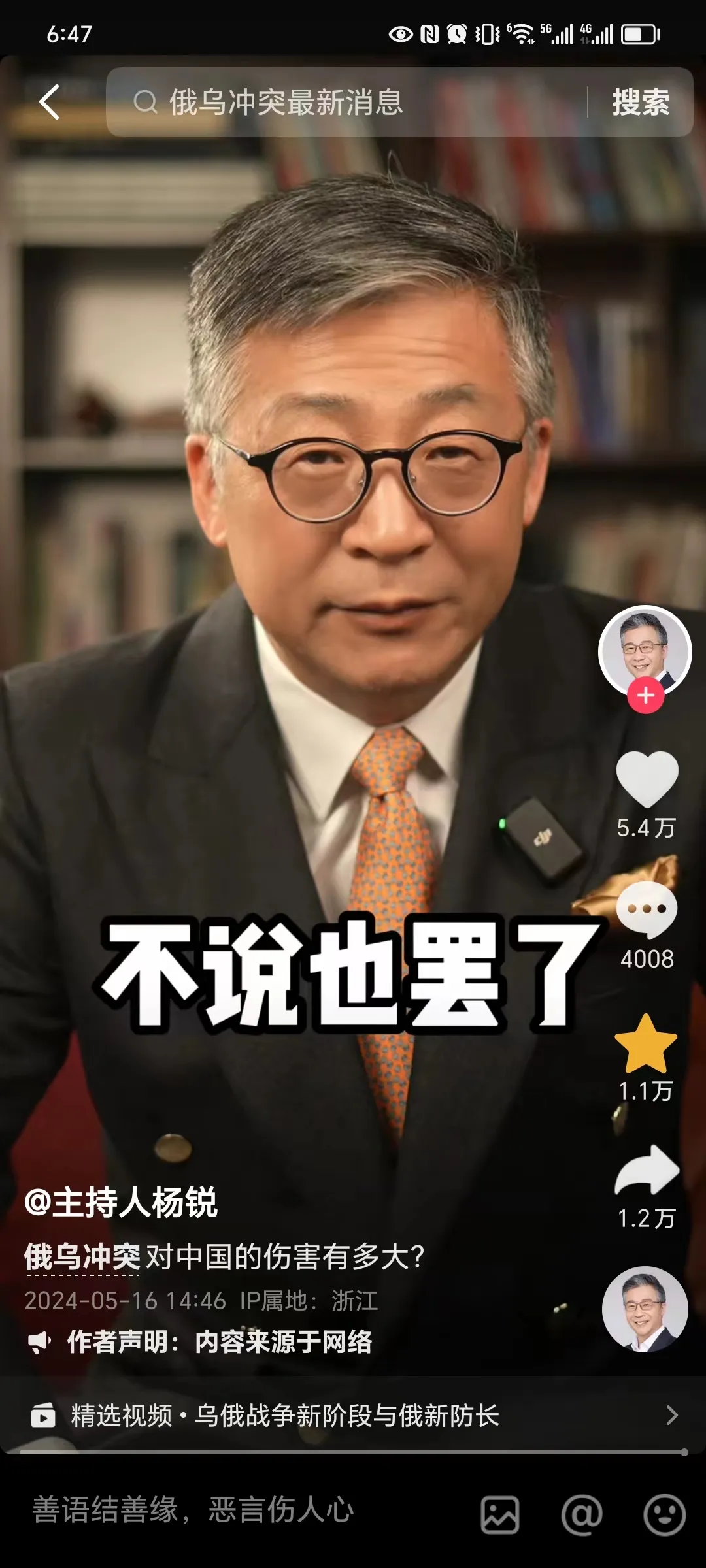Open @主持人杨锐 username
Viewport: 706px width, 1568px height.
122,1202
